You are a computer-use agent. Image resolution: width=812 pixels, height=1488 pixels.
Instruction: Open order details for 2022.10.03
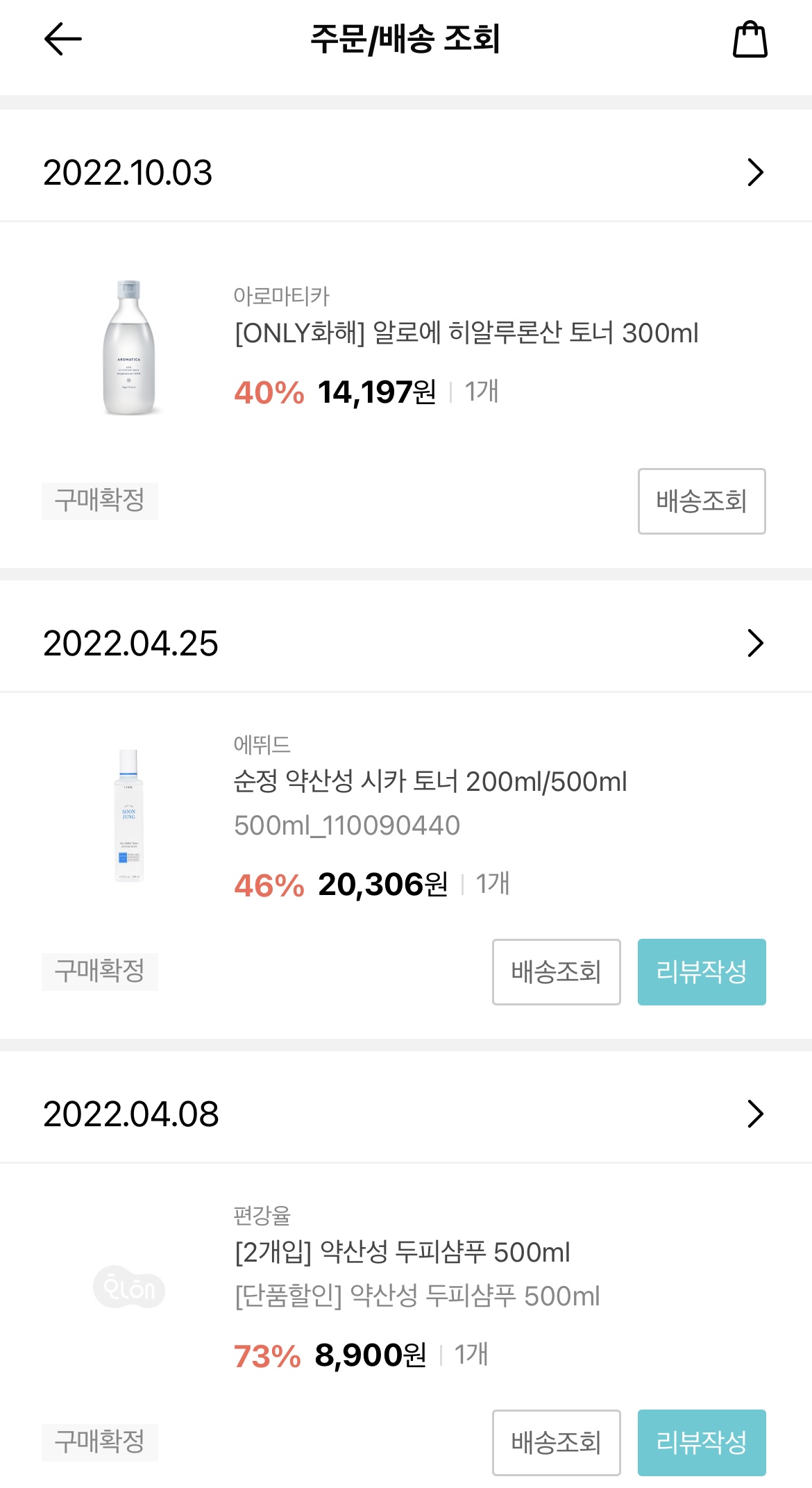click(x=755, y=172)
